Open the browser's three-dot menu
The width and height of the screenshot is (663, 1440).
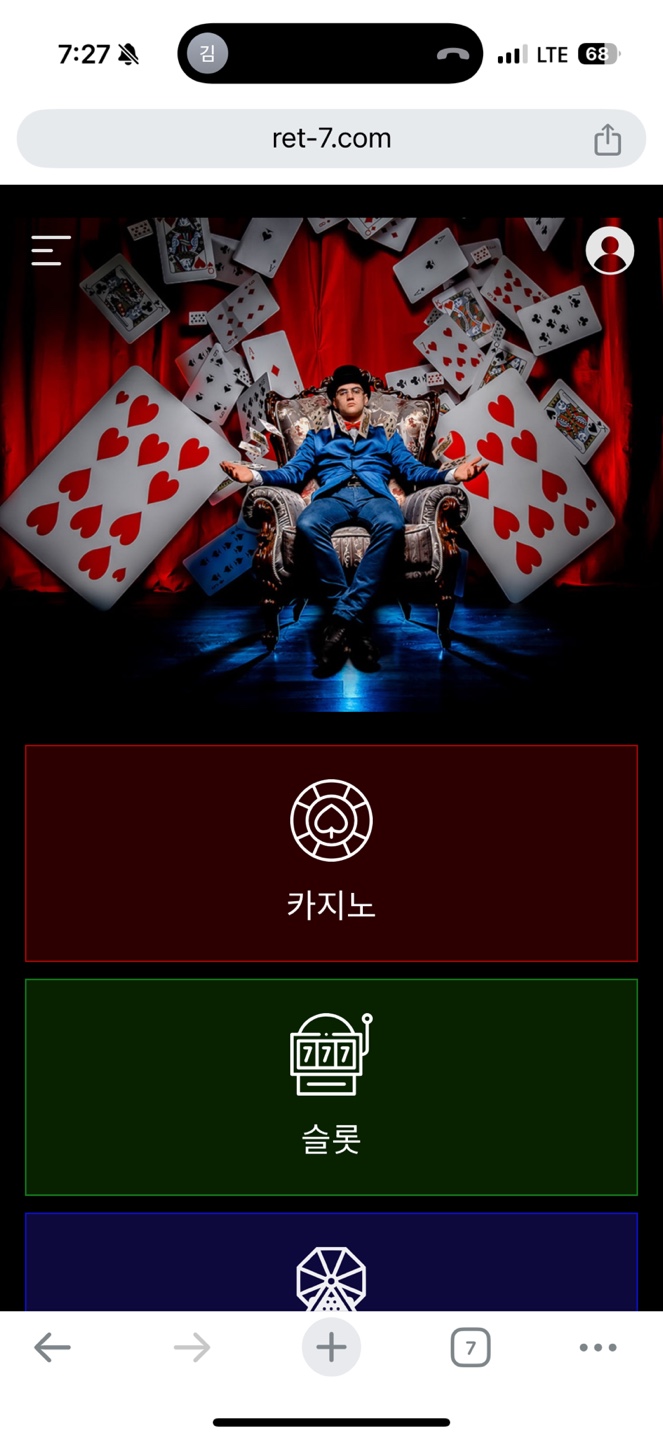(598, 1348)
